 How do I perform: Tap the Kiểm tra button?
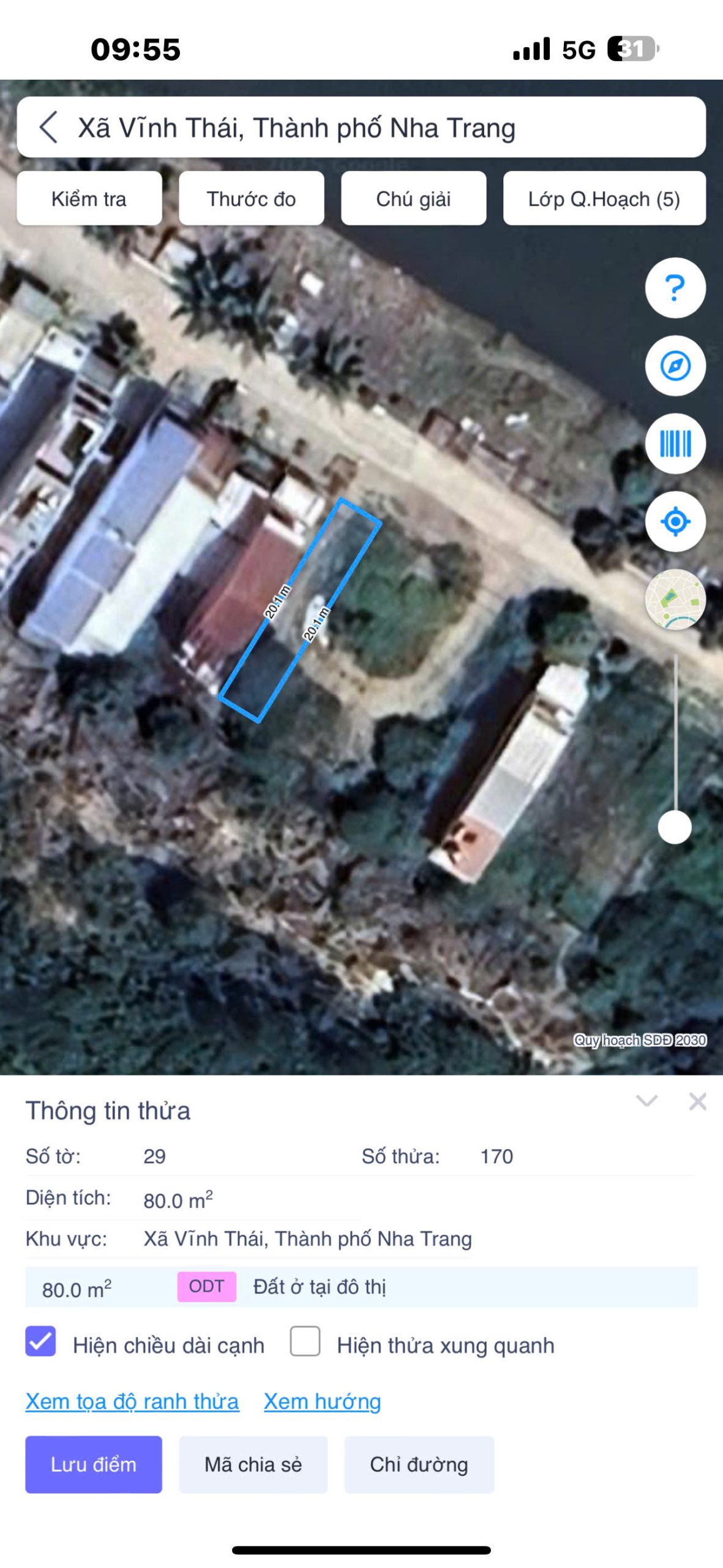[89, 198]
